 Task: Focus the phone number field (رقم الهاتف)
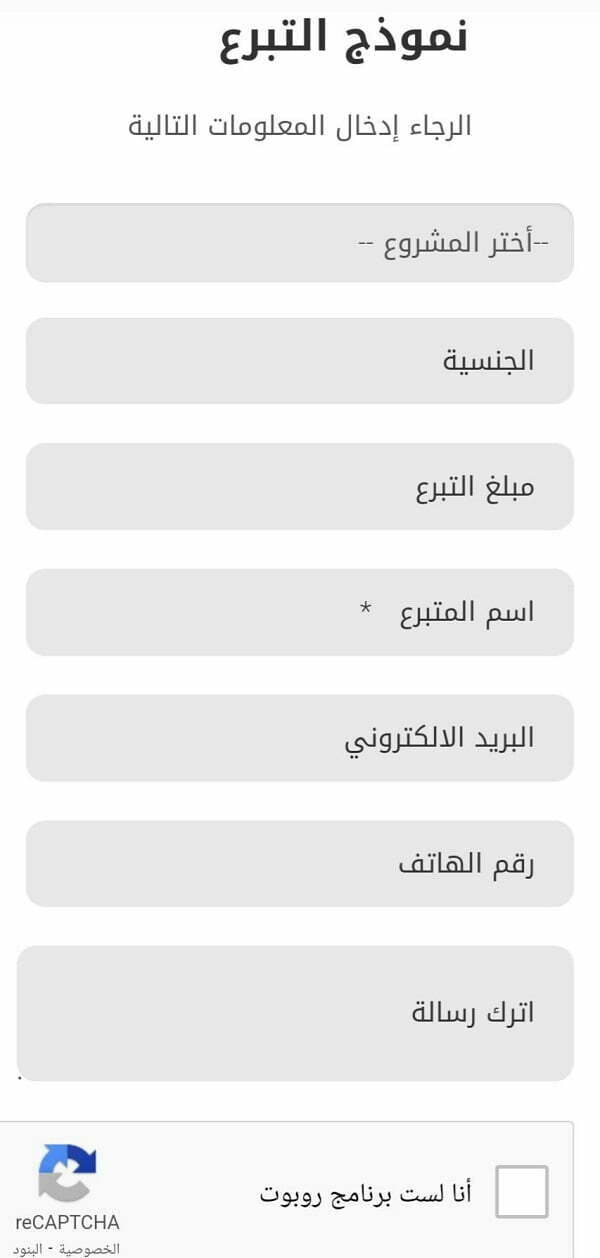click(300, 864)
